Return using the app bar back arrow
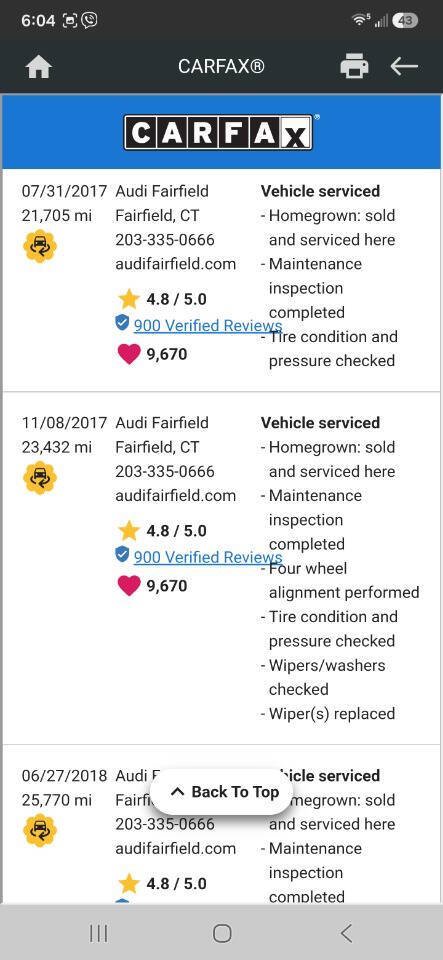This screenshot has width=443, height=960. pyautogui.click(x=404, y=66)
